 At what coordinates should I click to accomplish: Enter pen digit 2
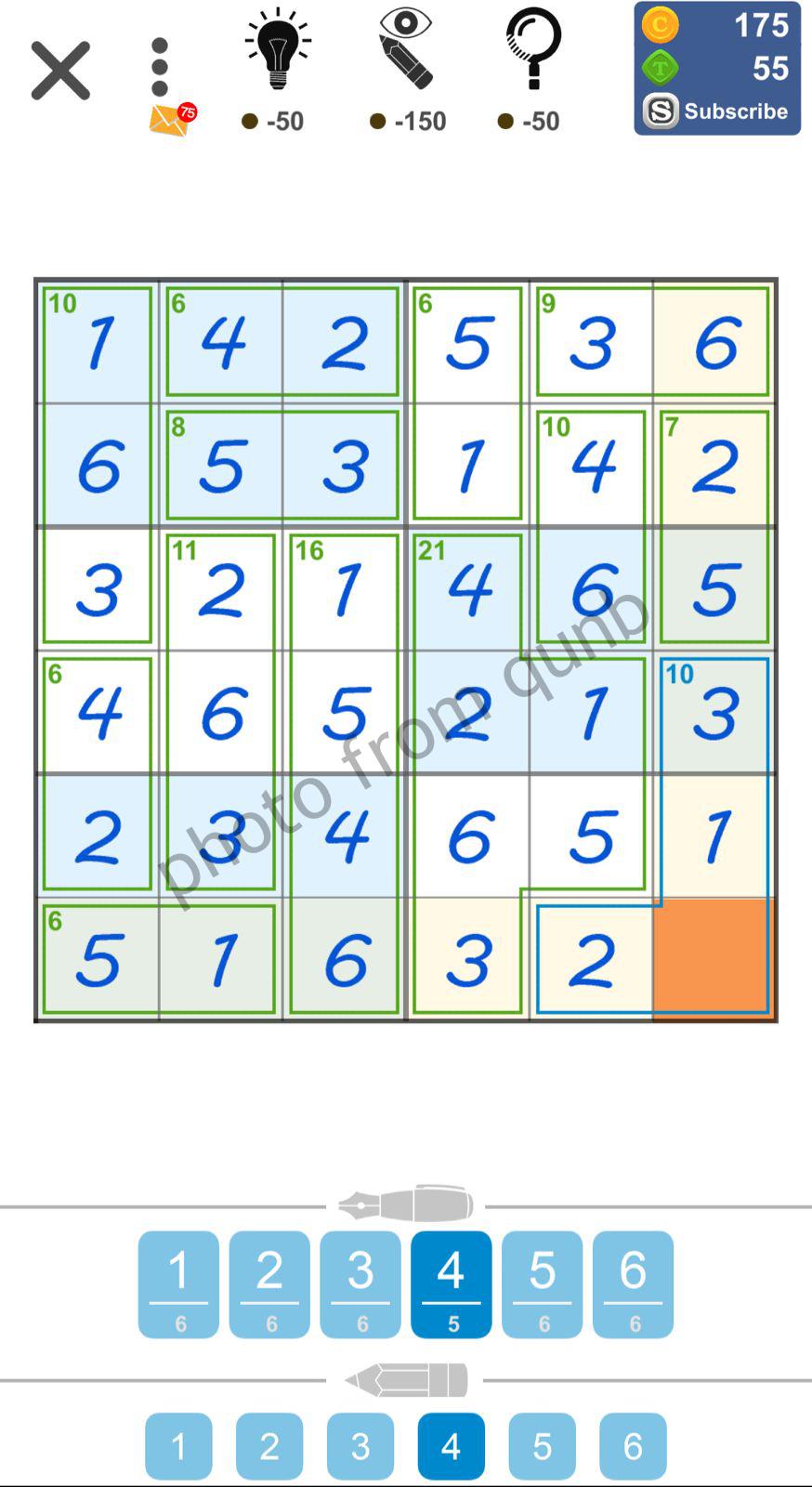[x=269, y=1283]
